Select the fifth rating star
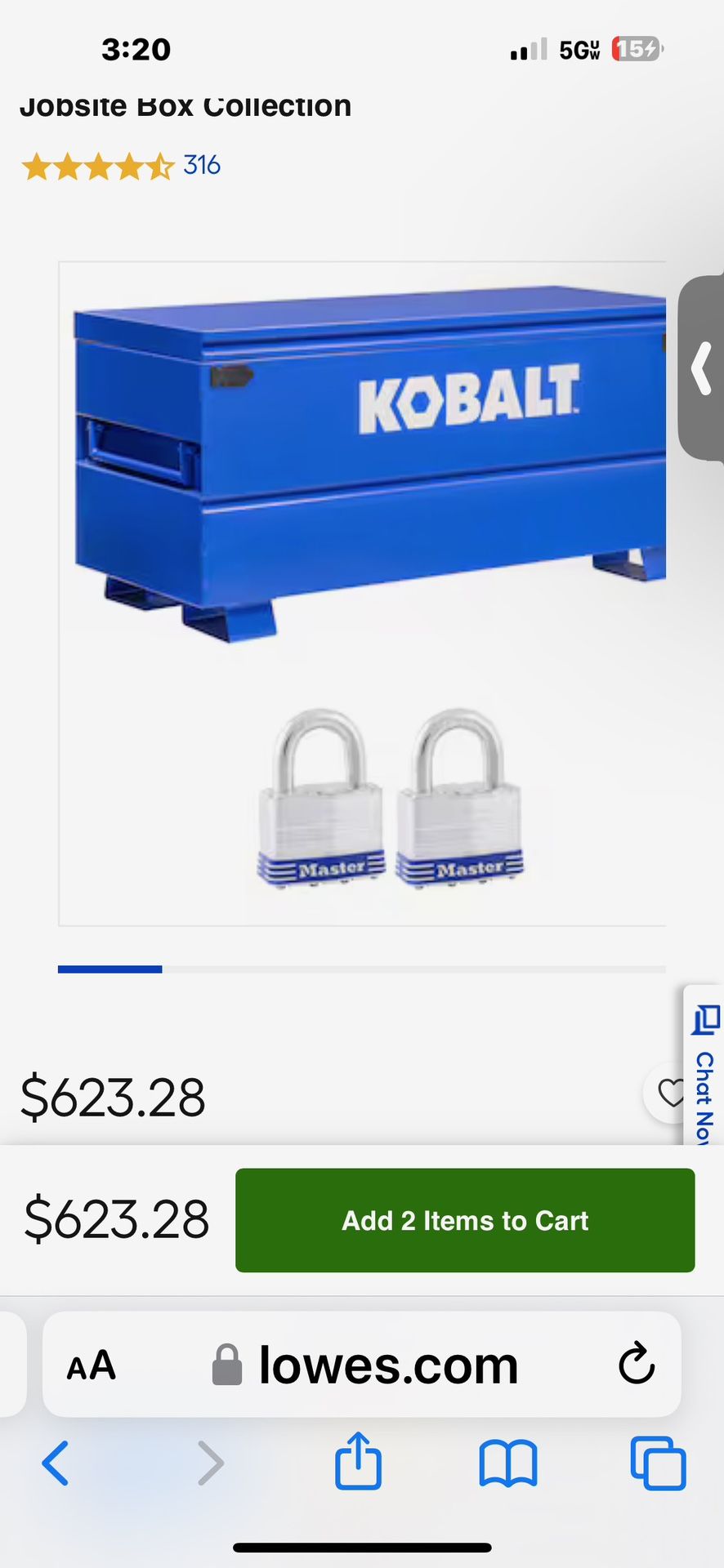Image resolution: width=724 pixels, height=1568 pixels. click(x=160, y=165)
